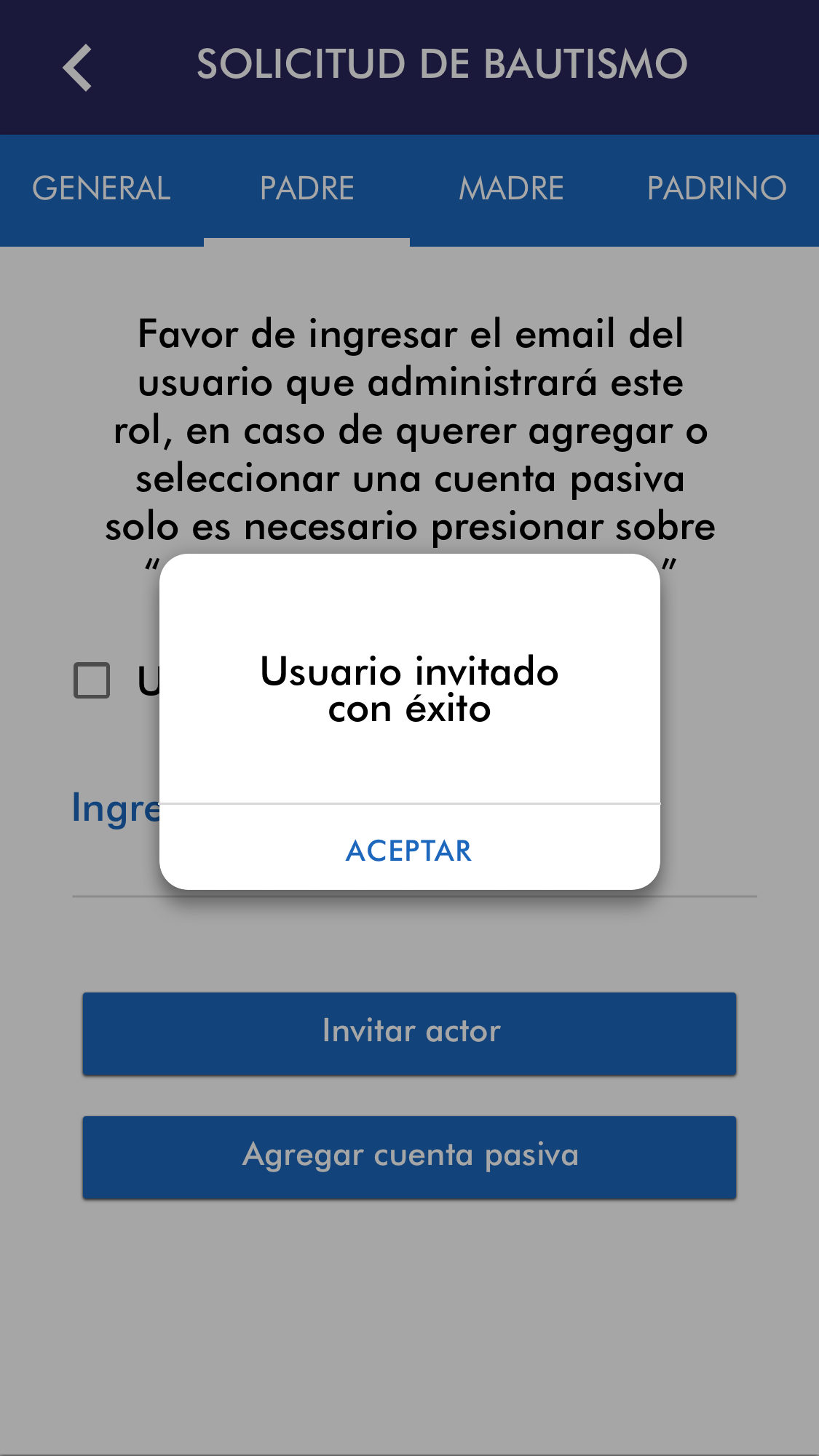Image resolution: width=819 pixels, height=1456 pixels.
Task: Switch to the GENERAL tab
Action: (101, 188)
